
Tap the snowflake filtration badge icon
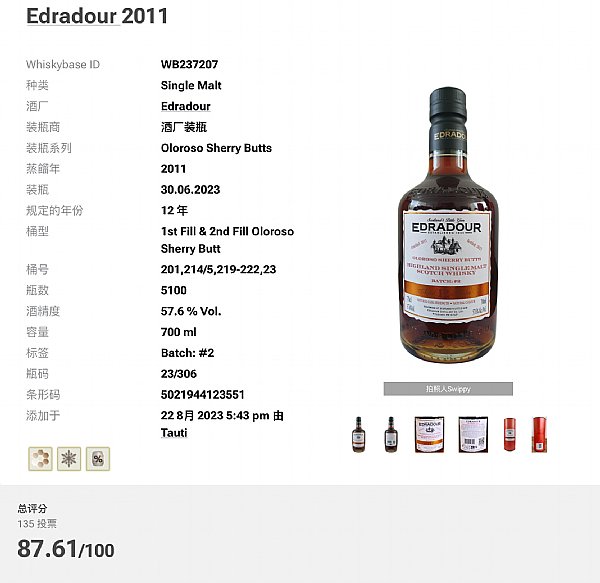69,459
